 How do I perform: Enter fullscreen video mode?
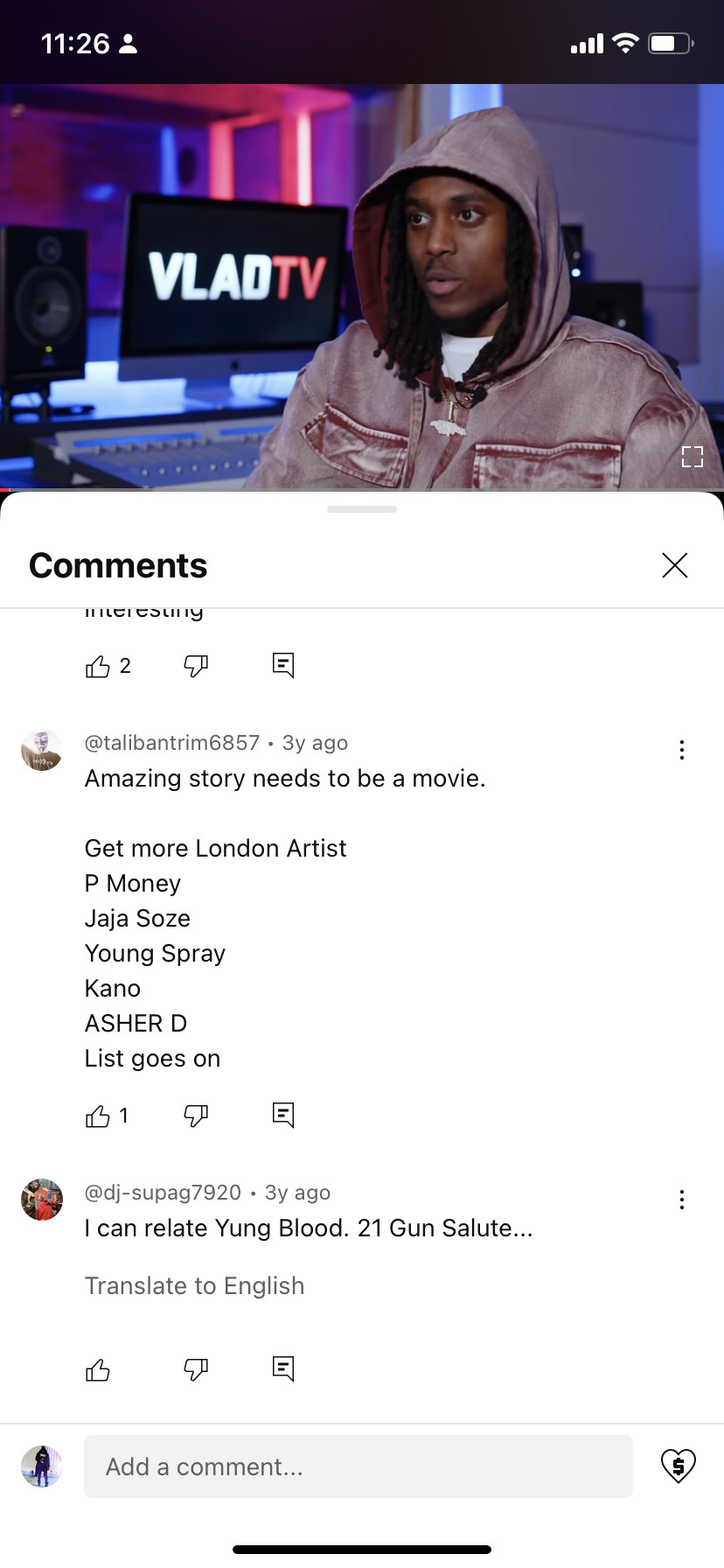[x=692, y=456]
